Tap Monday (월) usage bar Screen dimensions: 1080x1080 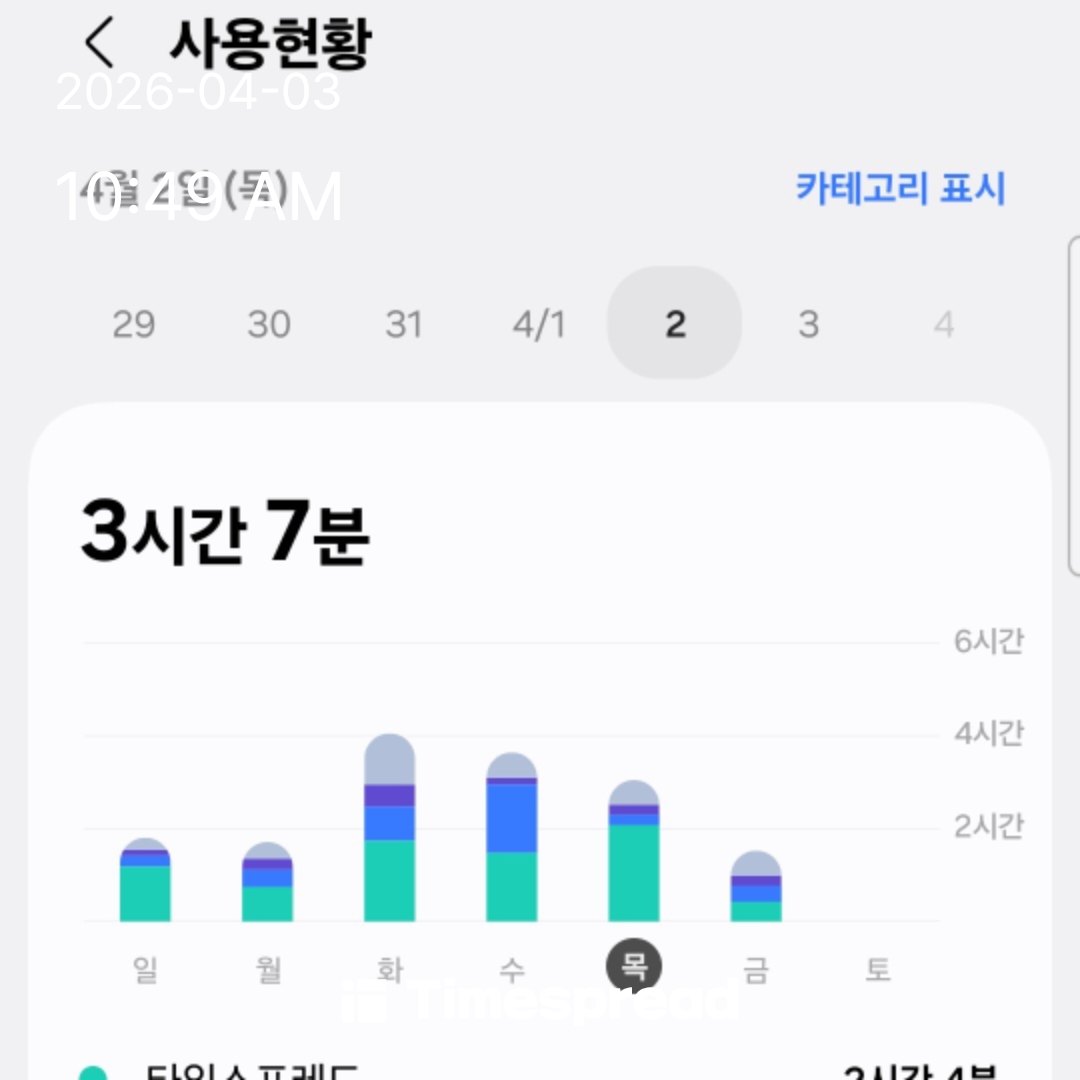tap(267, 884)
